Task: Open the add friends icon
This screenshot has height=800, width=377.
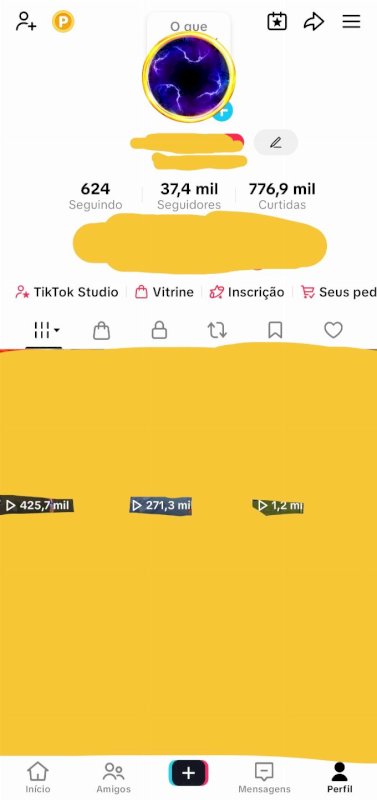Action: pos(26,21)
